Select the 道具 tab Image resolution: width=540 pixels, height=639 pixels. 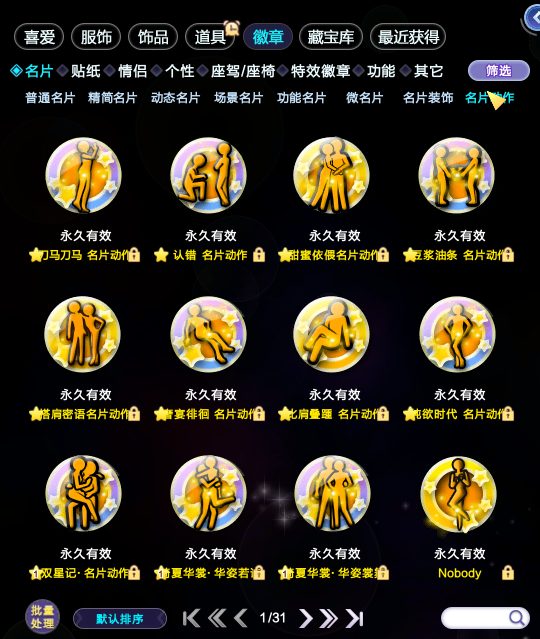click(x=210, y=37)
